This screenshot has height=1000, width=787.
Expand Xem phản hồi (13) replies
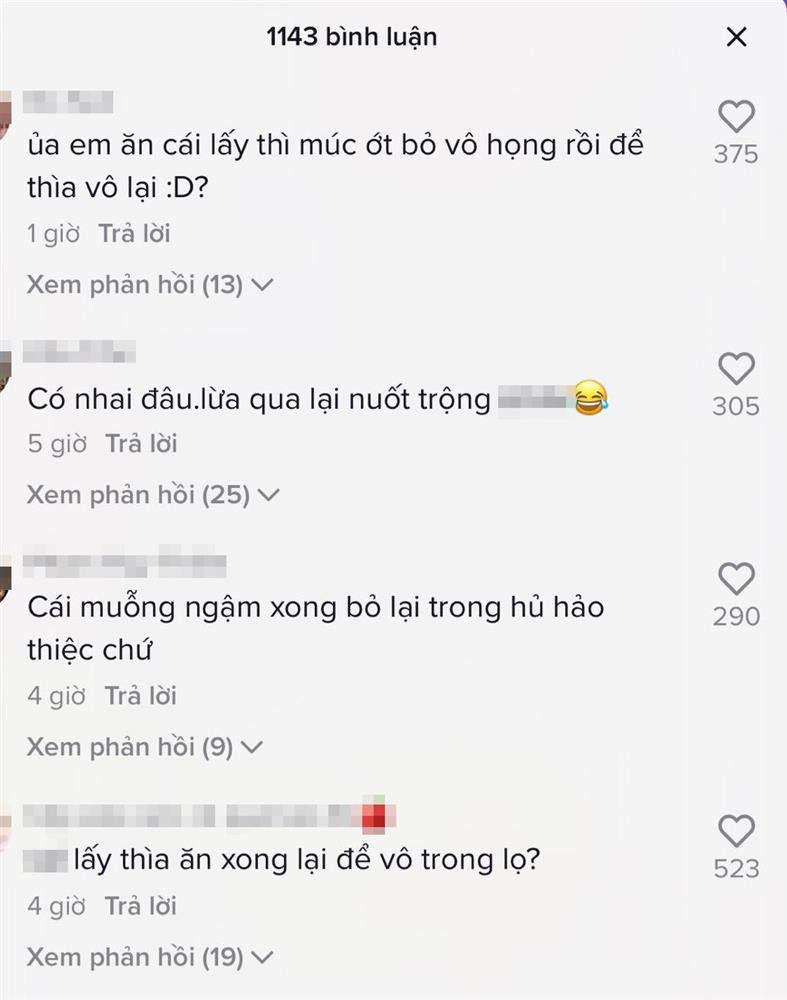135,283
